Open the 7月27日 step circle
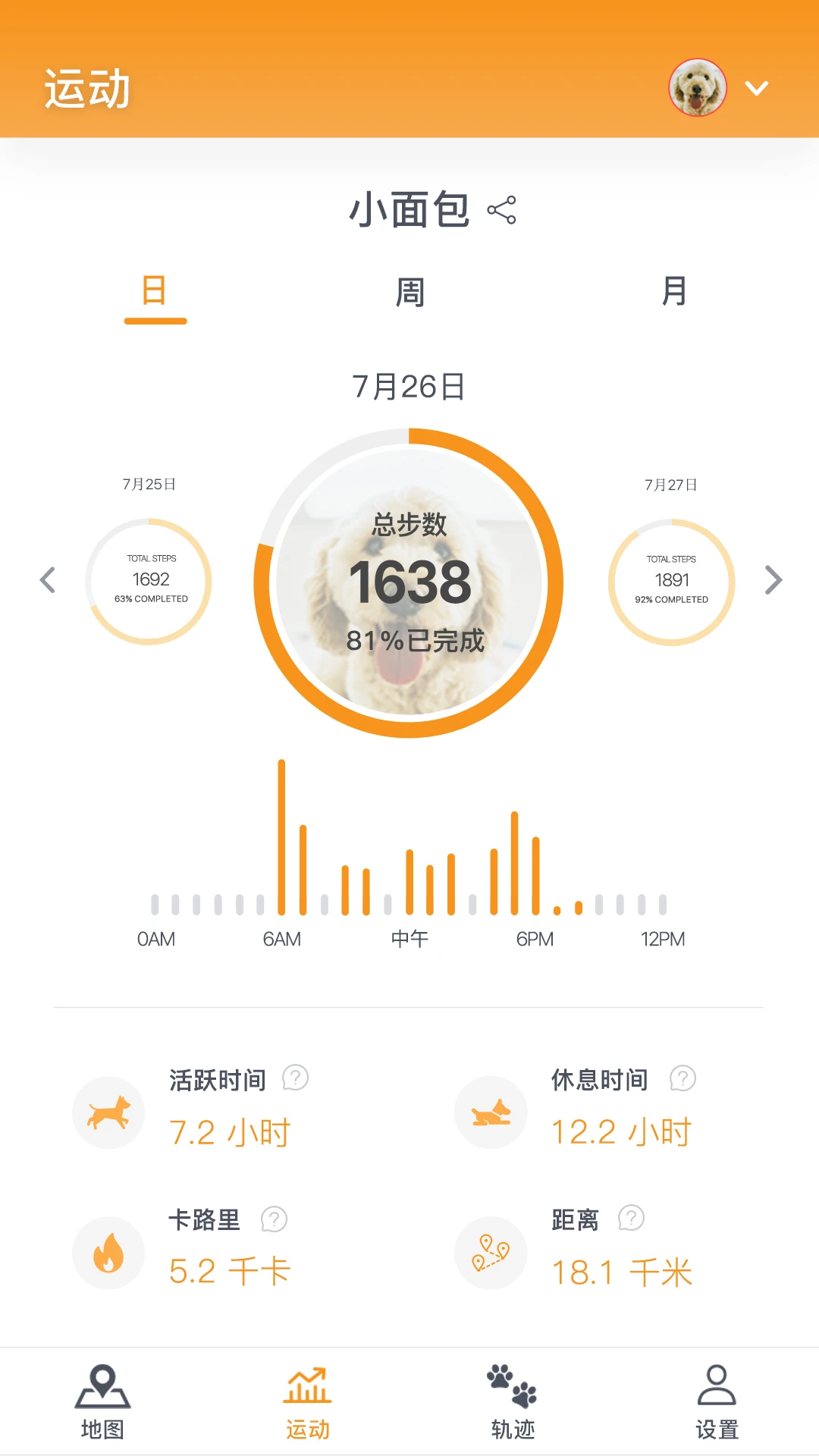The height and width of the screenshot is (1456, 819). (x=671, y=582)
